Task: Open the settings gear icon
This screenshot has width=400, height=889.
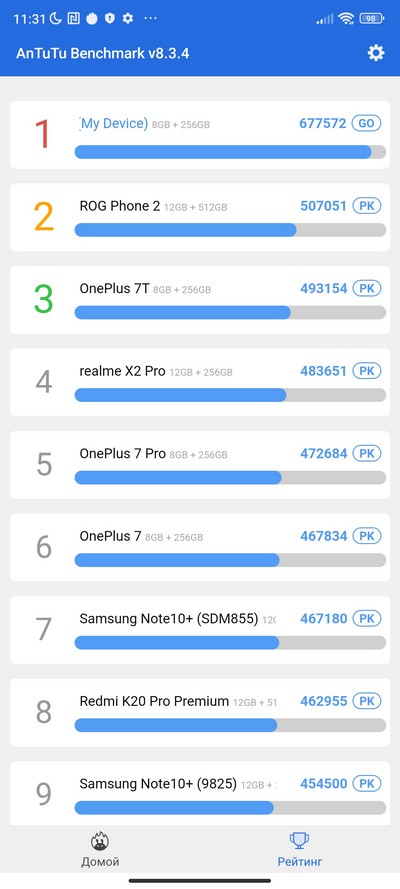Action: 376,53
